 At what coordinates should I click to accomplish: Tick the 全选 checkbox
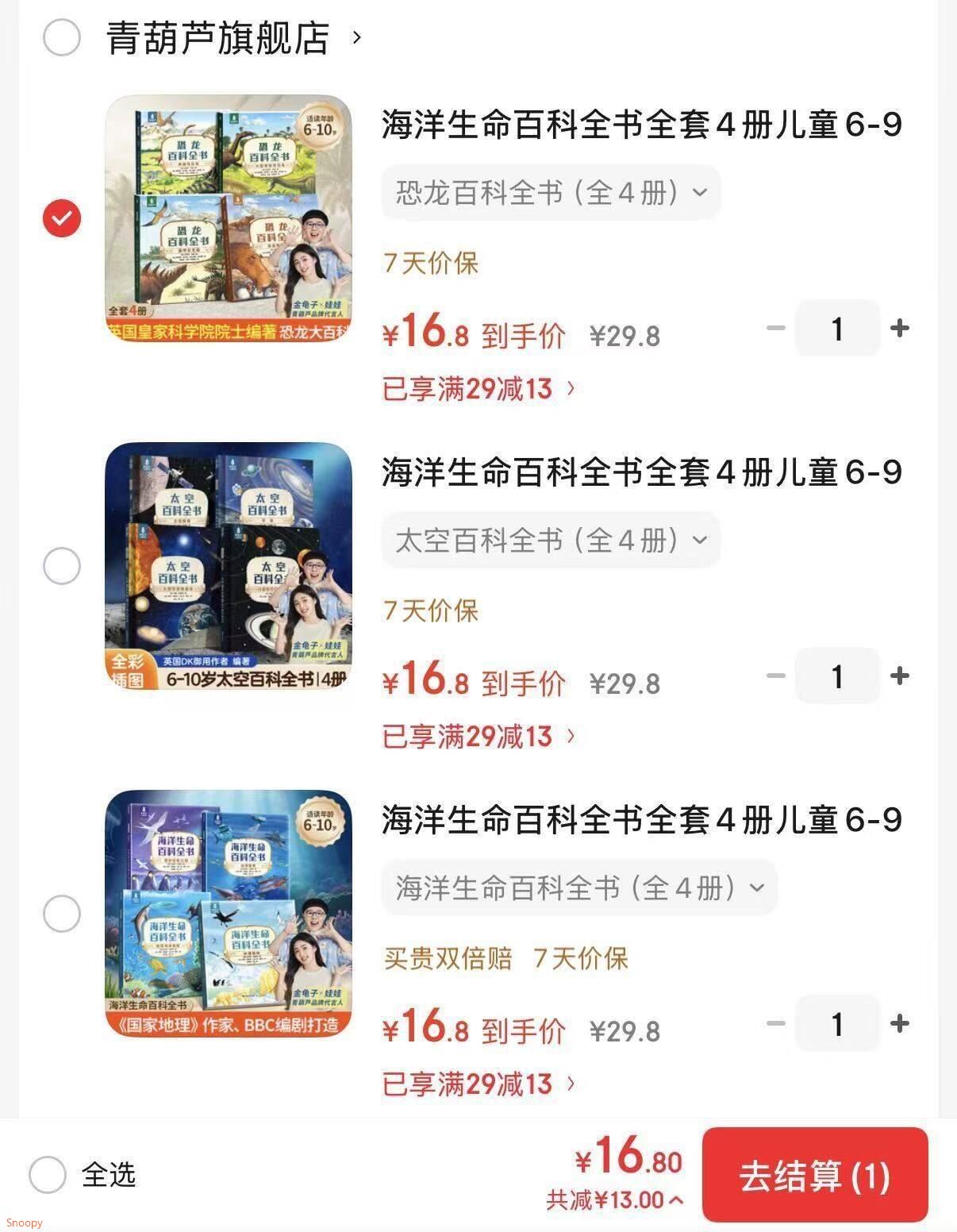pyautogui.click(x=48, y=1175)
